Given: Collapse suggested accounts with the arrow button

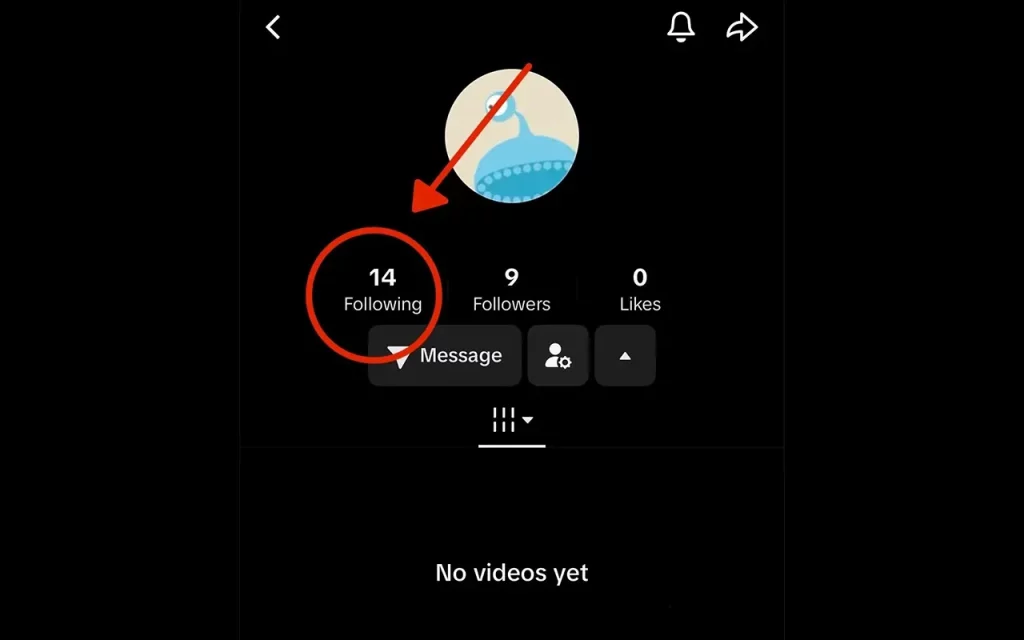Looking at the screenshot, I should [x=625, y=355].
